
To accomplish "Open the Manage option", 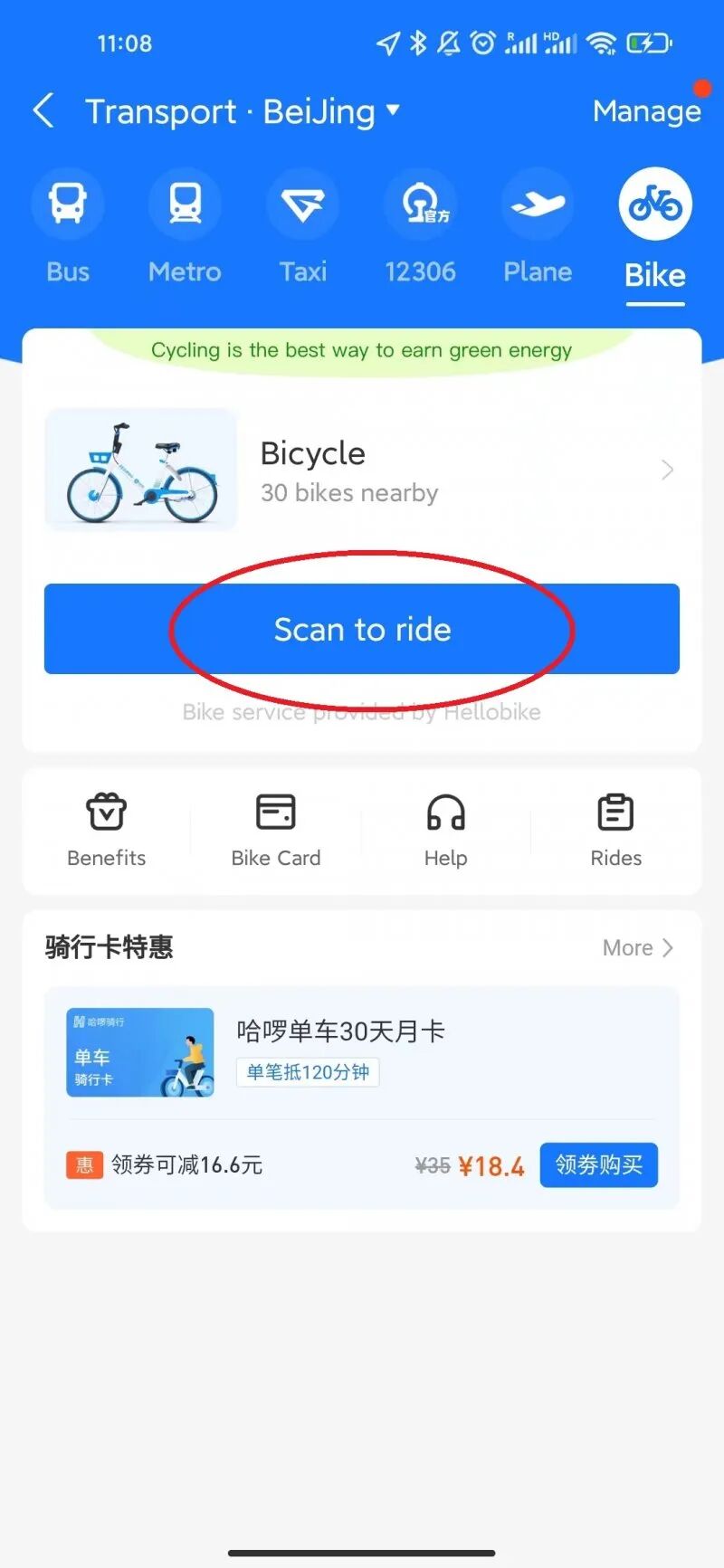I will point(646,111).
